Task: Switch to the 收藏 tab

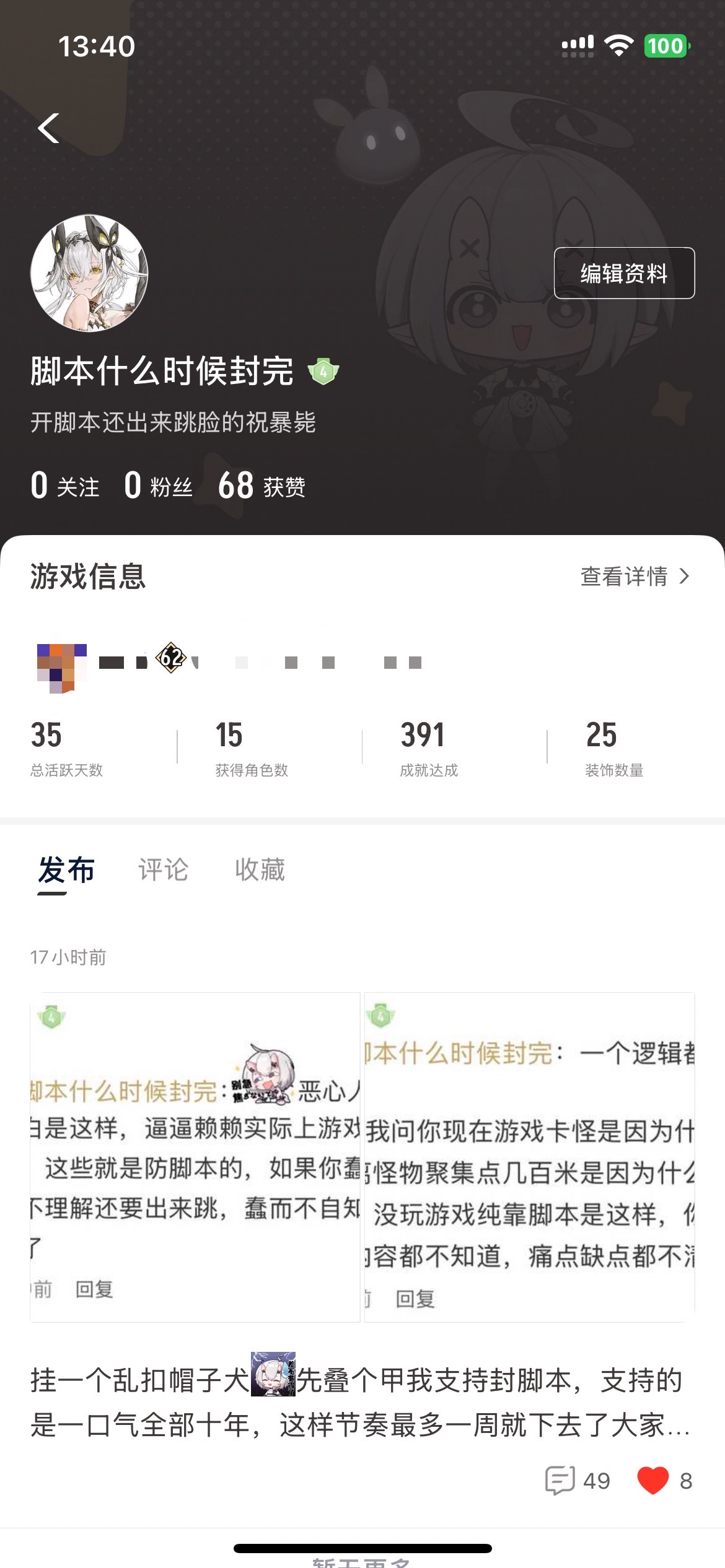Action: [260, 869]
